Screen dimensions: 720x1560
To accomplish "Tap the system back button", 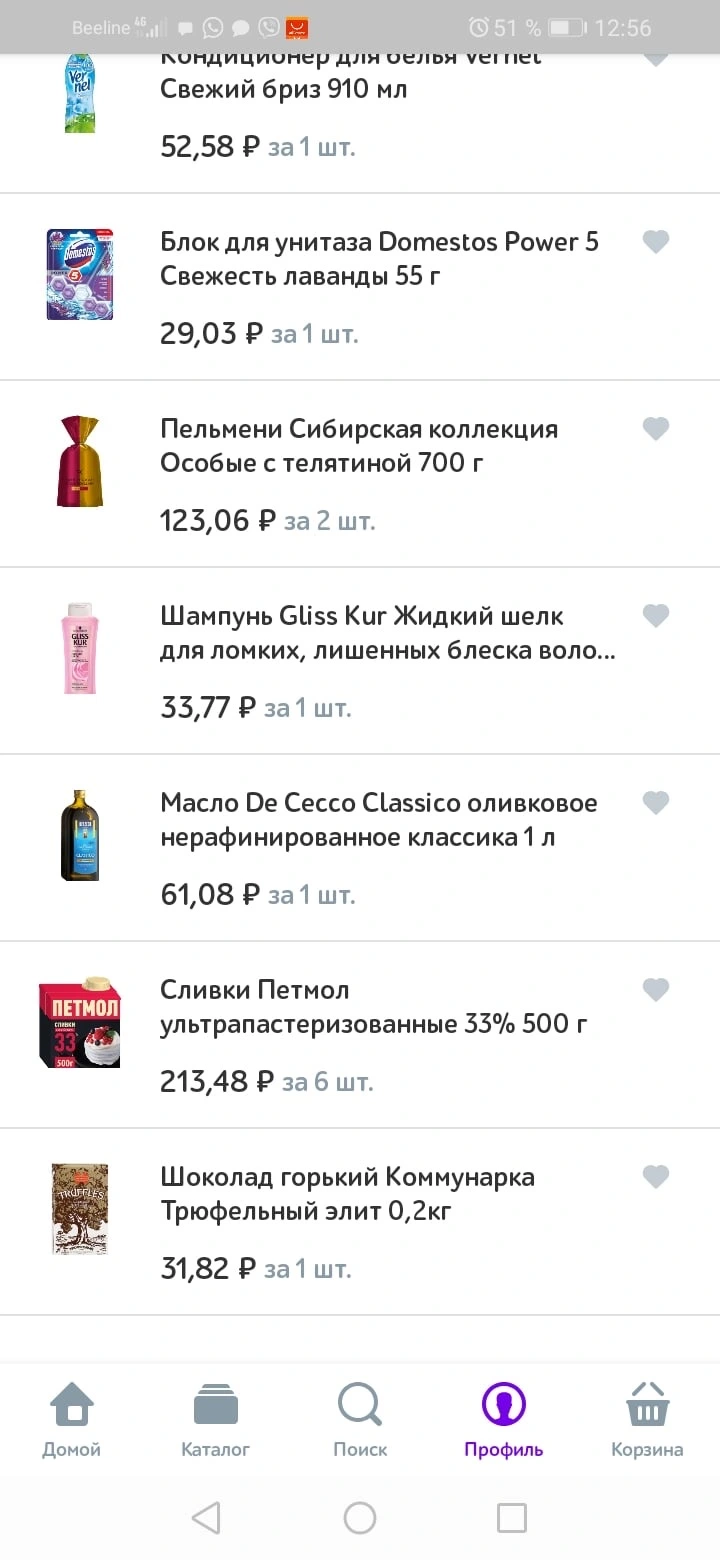I will point(206,1518).
